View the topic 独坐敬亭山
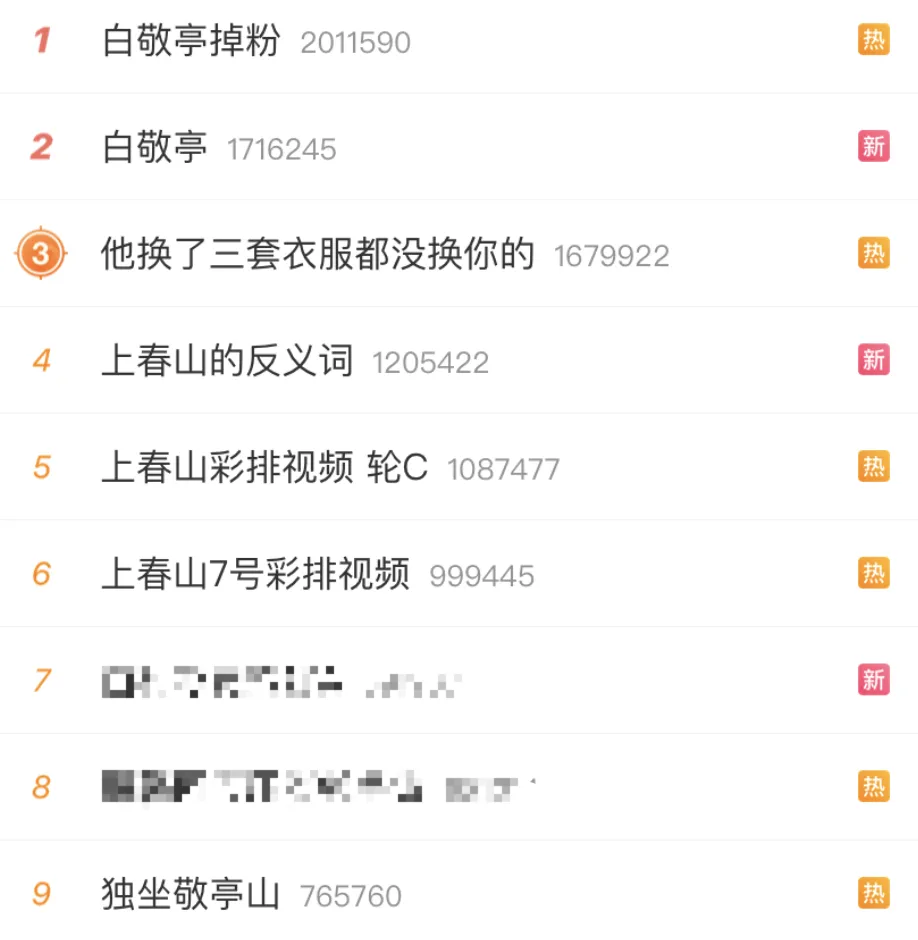 pos(191,894)
